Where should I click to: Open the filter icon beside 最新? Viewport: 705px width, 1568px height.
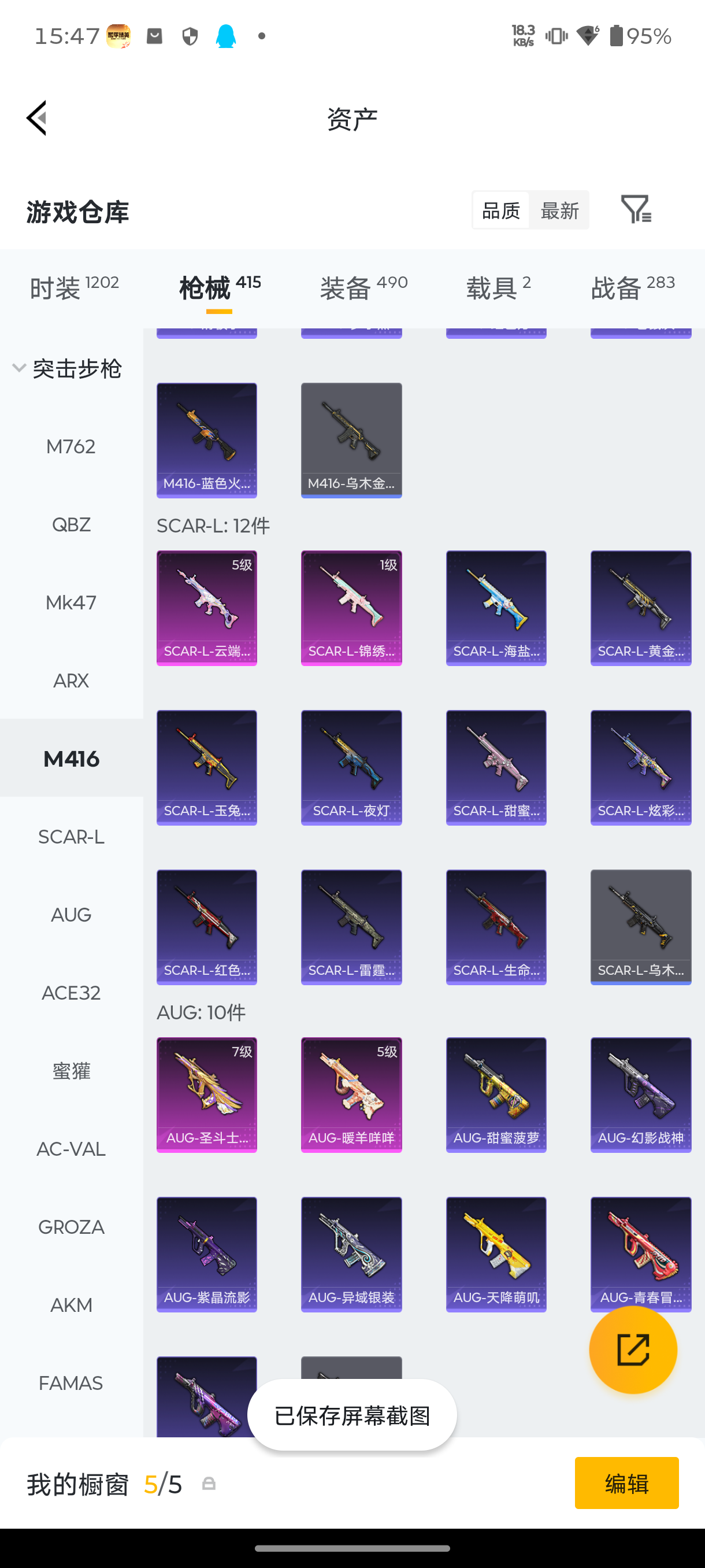pos(636,210)
